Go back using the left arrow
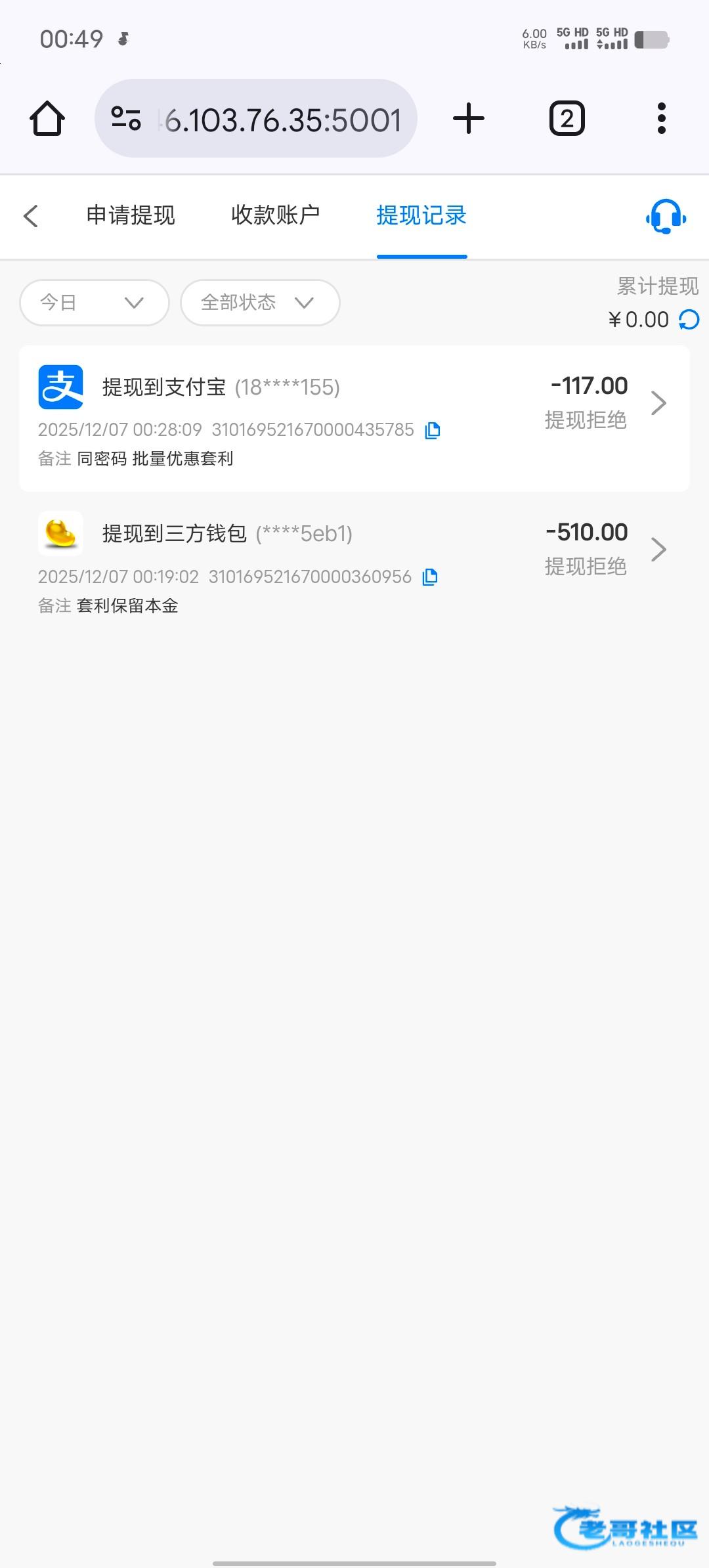Viewport: 709px width, 1568px height. [31, 216]
